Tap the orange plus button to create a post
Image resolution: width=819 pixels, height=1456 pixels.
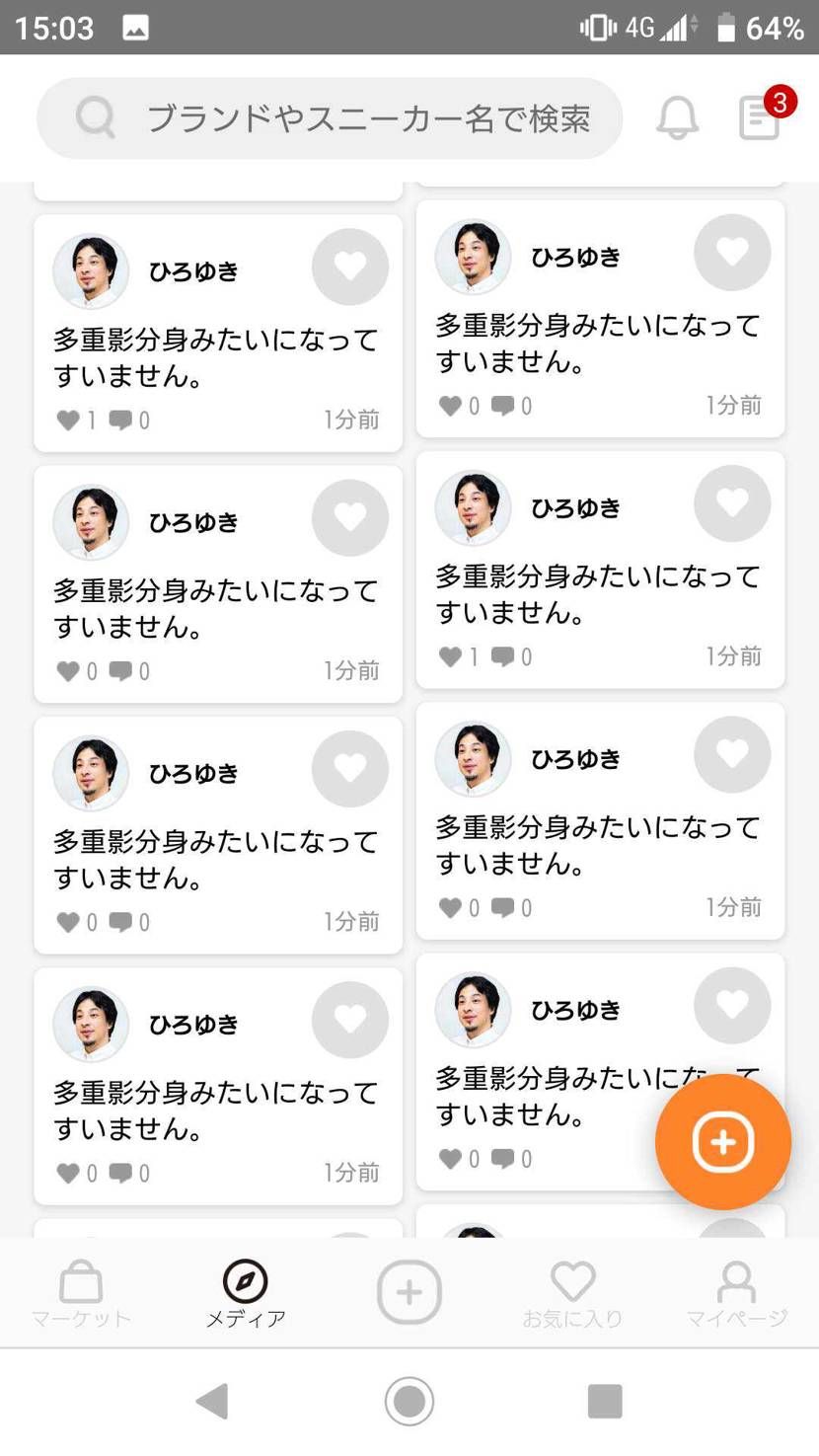pos(723,1141)
